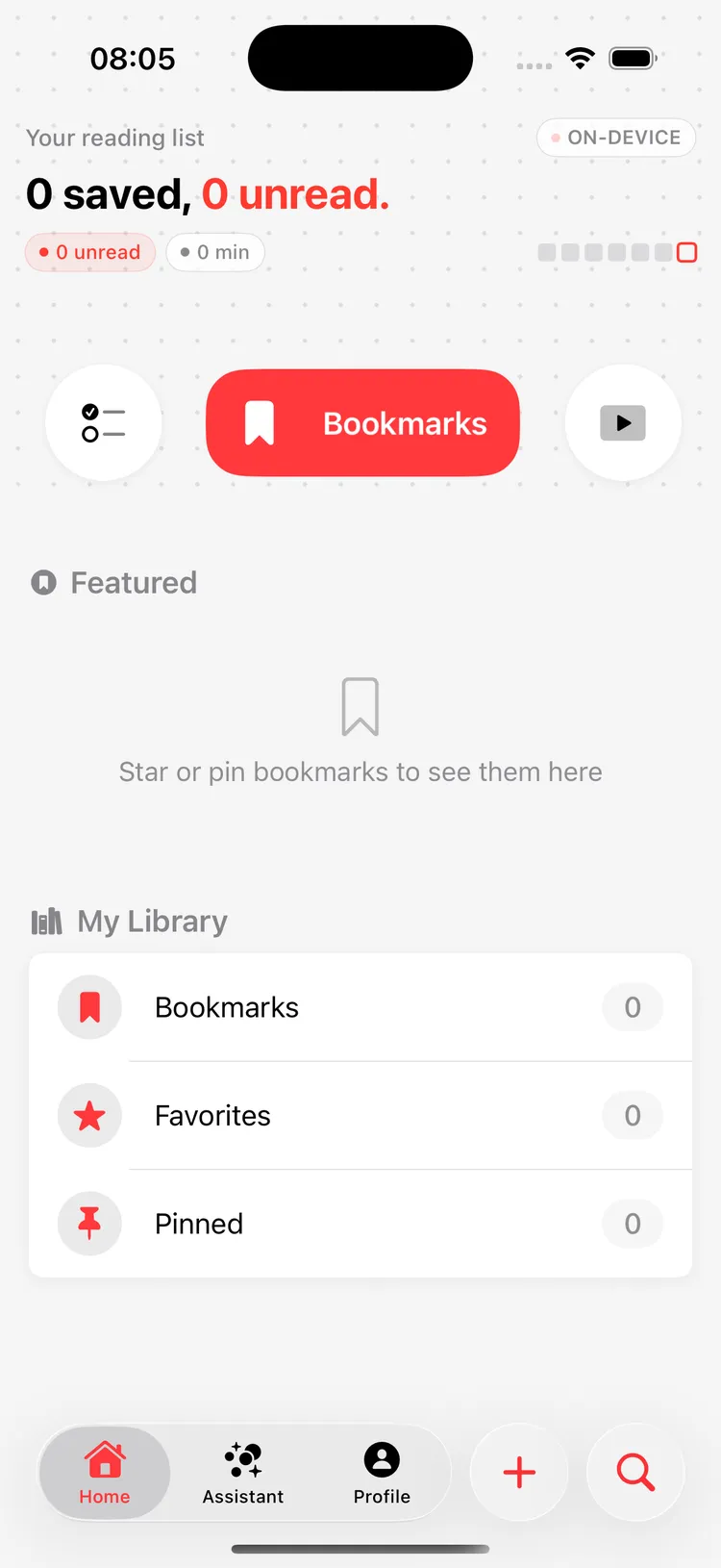Viewport: 721px width, 1568px height.
Task: Tap the Featured section bookmark icon
Action: pos(43,582)
